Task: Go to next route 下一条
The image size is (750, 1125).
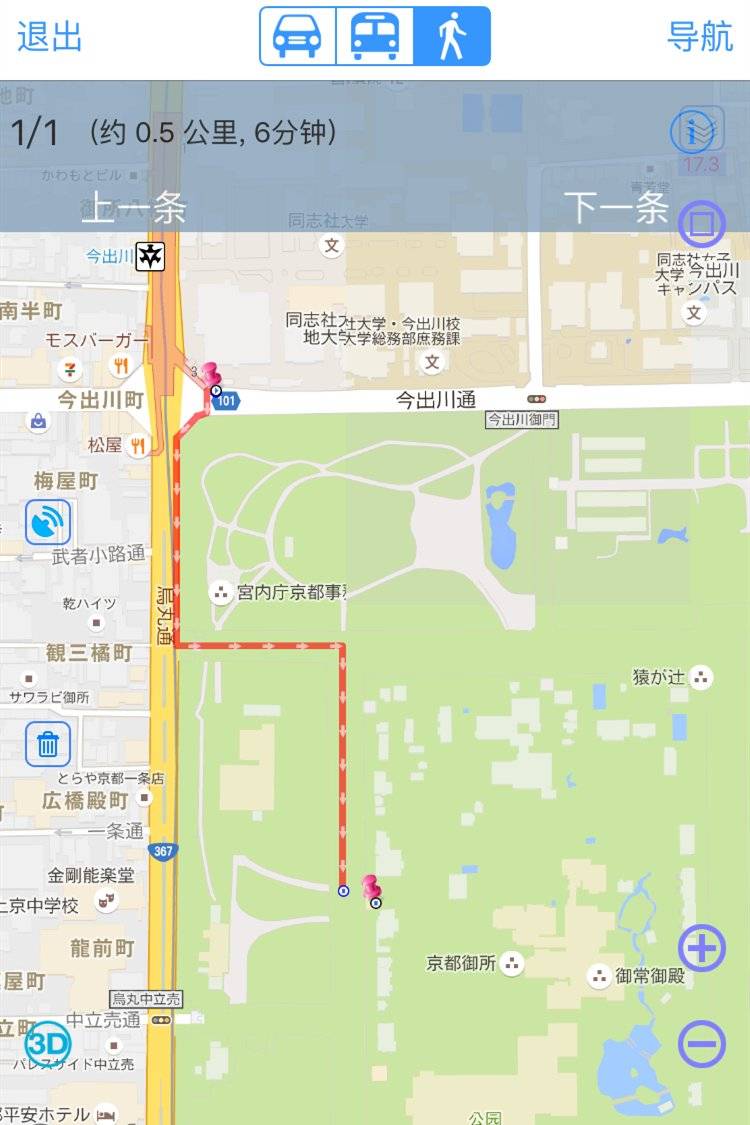Action: point(617,208)
